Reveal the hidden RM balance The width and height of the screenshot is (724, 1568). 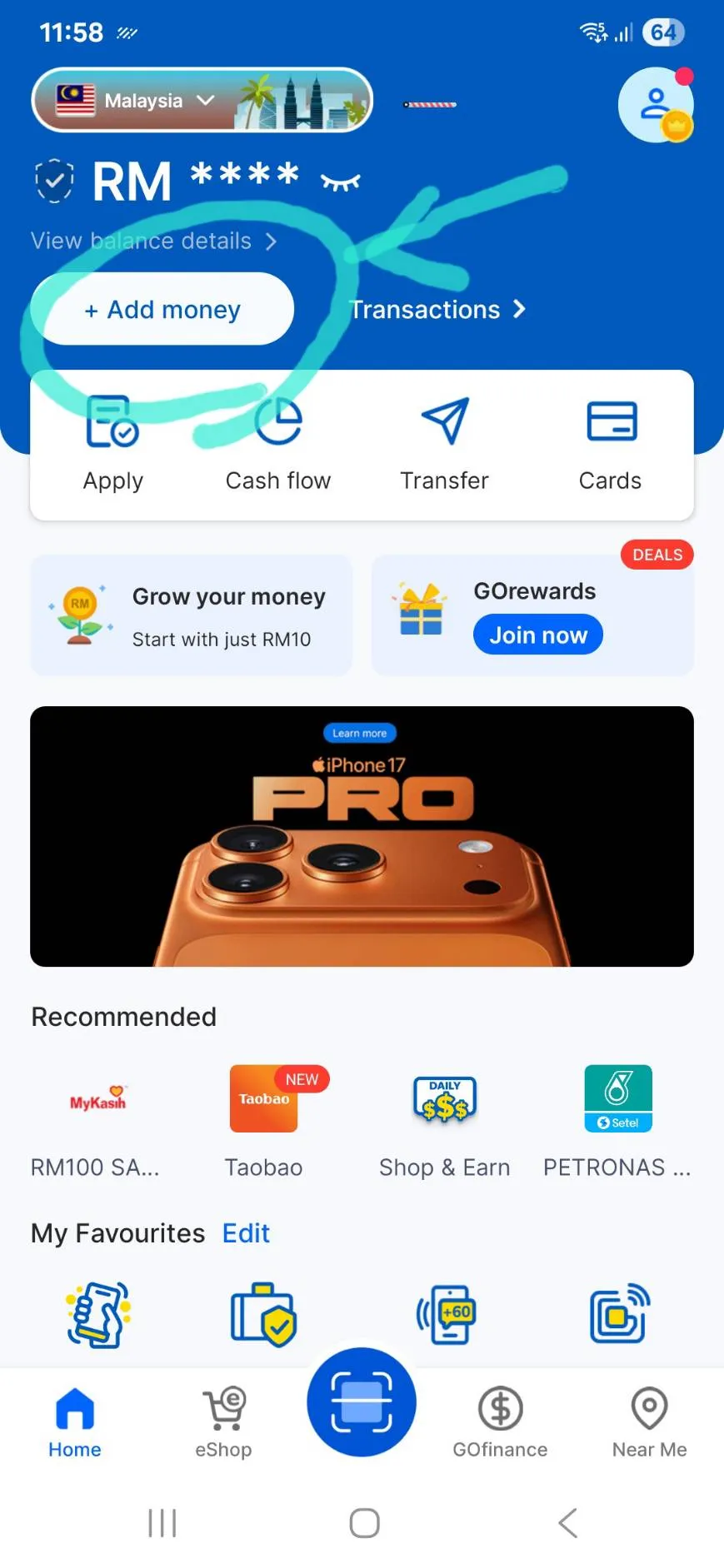tap(341, 181)
